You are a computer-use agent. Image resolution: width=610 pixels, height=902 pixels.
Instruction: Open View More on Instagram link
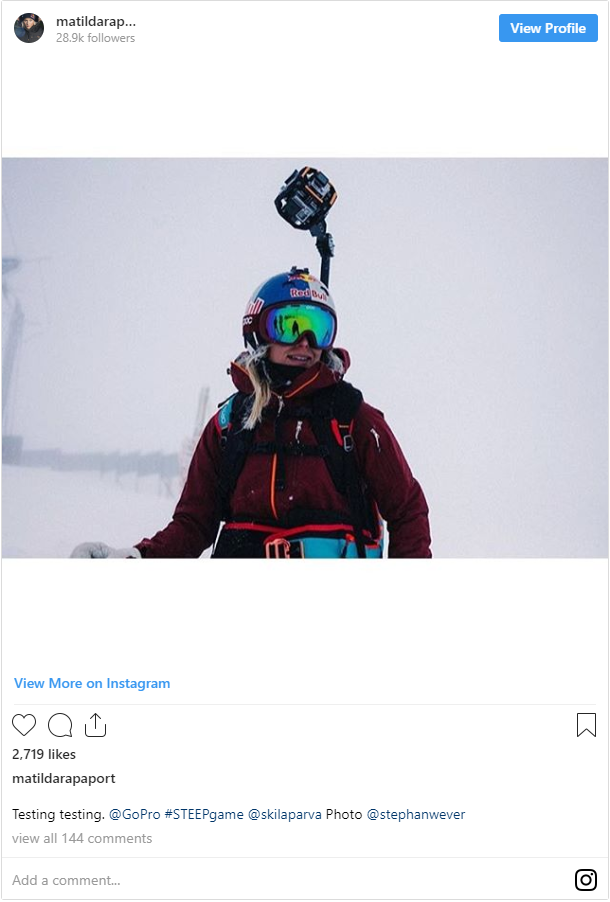click(92, 683)
